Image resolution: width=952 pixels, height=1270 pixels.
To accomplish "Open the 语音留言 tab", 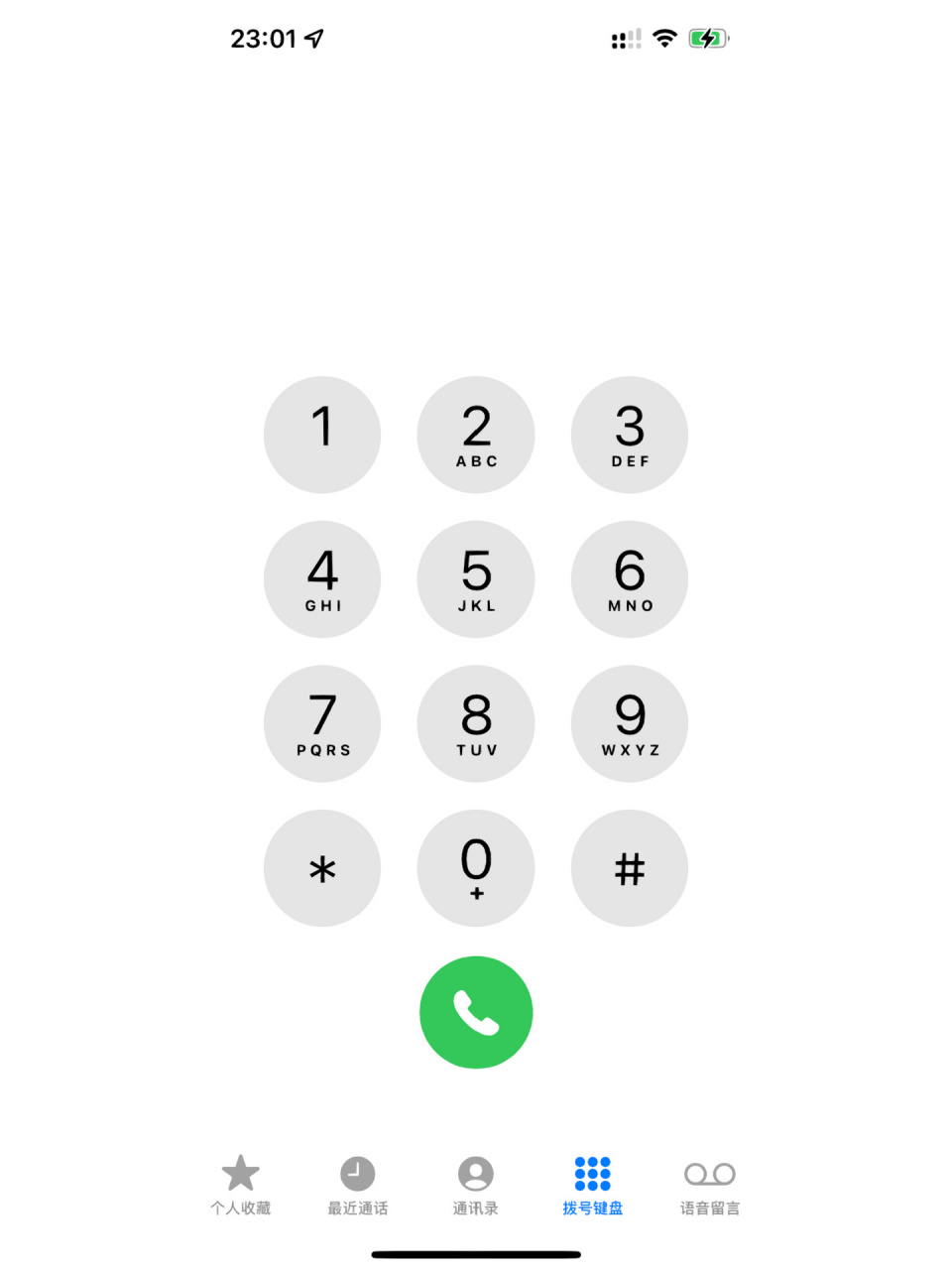I will 710,1185.
